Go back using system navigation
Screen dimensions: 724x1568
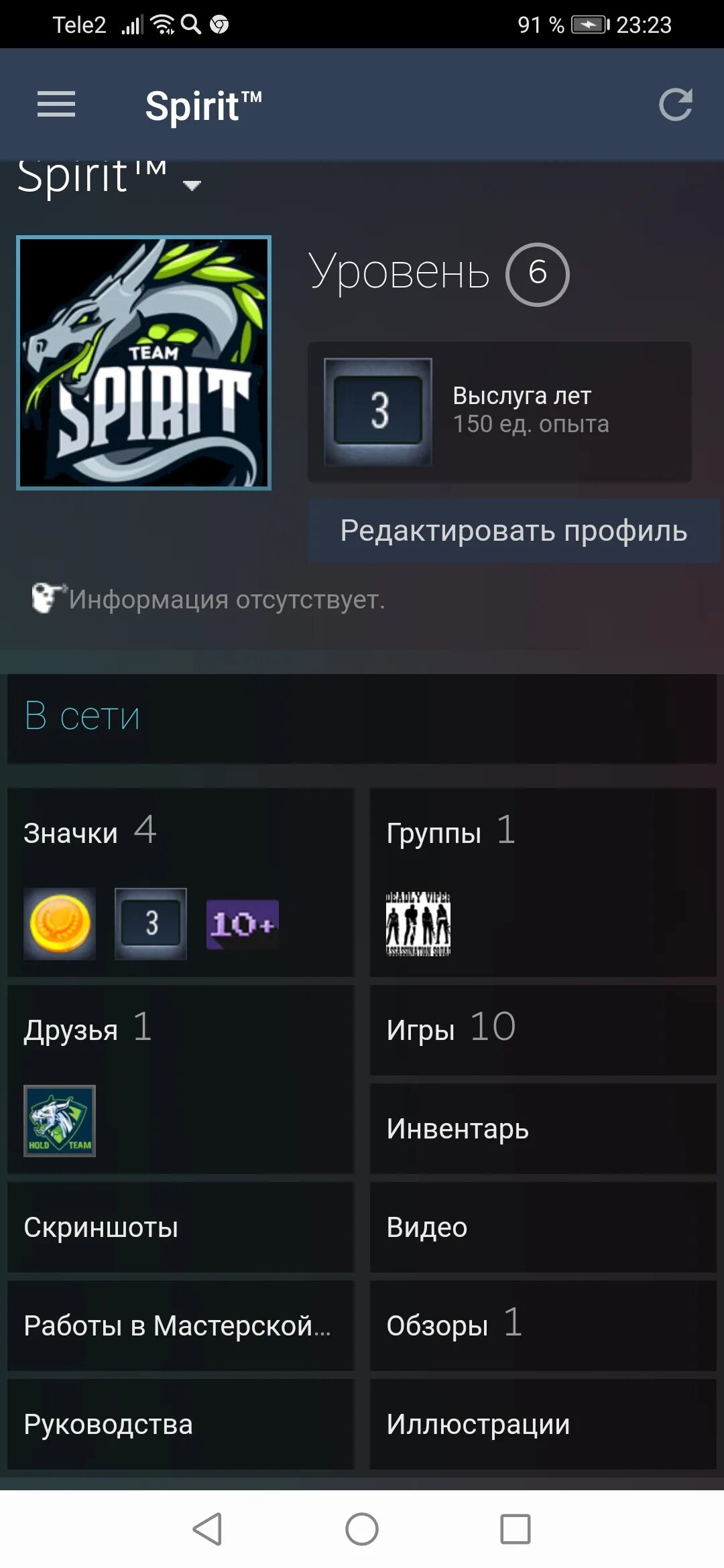[207, 1529]
